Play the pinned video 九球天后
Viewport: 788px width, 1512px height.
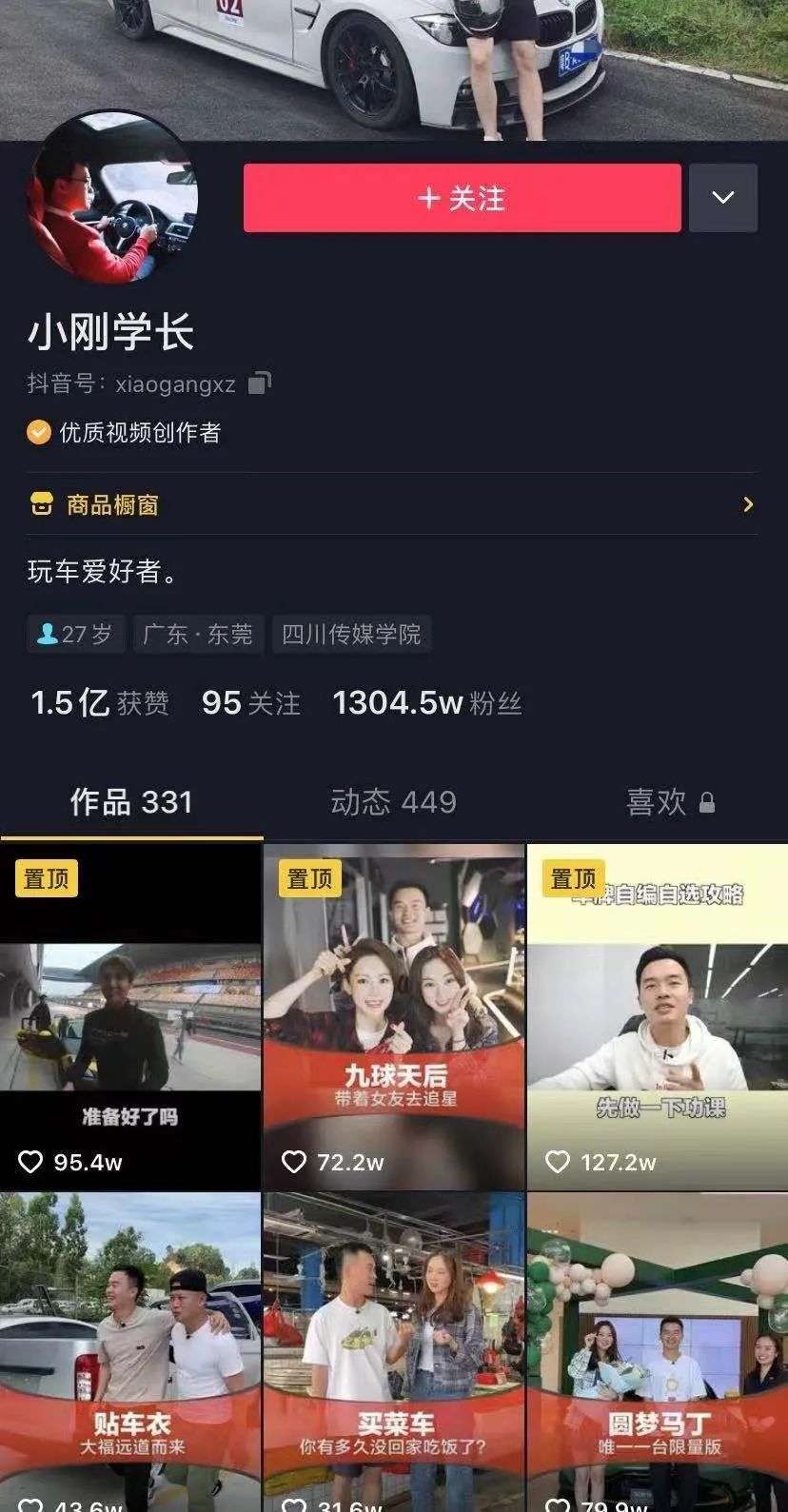pos(393,1016)
